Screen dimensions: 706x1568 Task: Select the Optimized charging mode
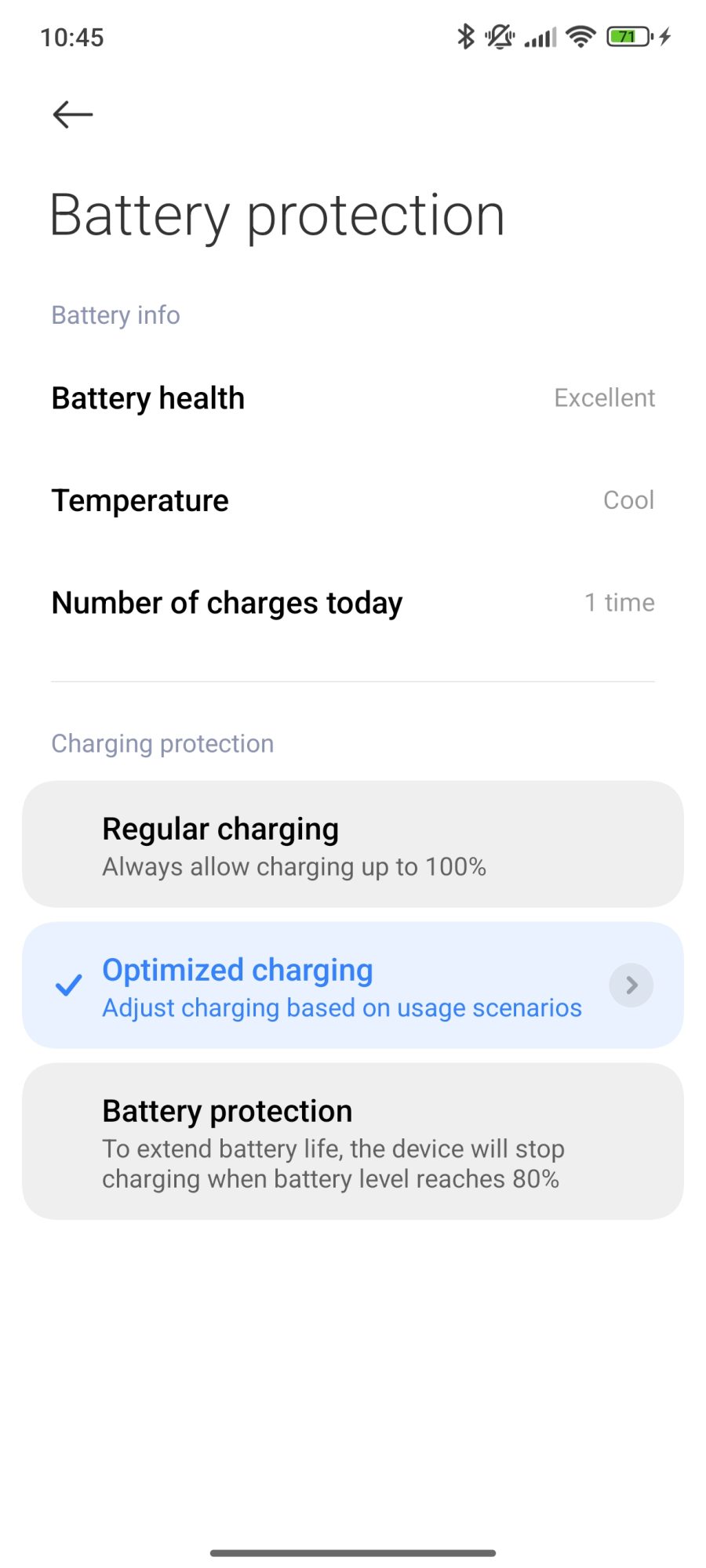pyautogui.click(x=314, y=985)
